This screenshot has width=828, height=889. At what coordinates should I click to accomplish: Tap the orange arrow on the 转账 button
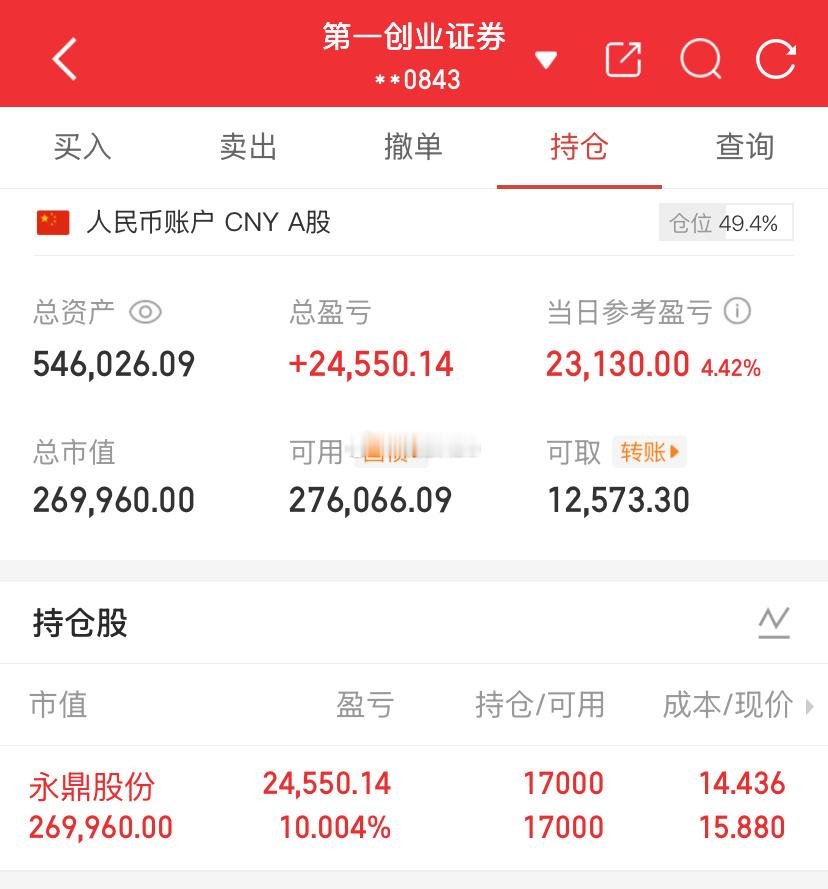point(676,452)
